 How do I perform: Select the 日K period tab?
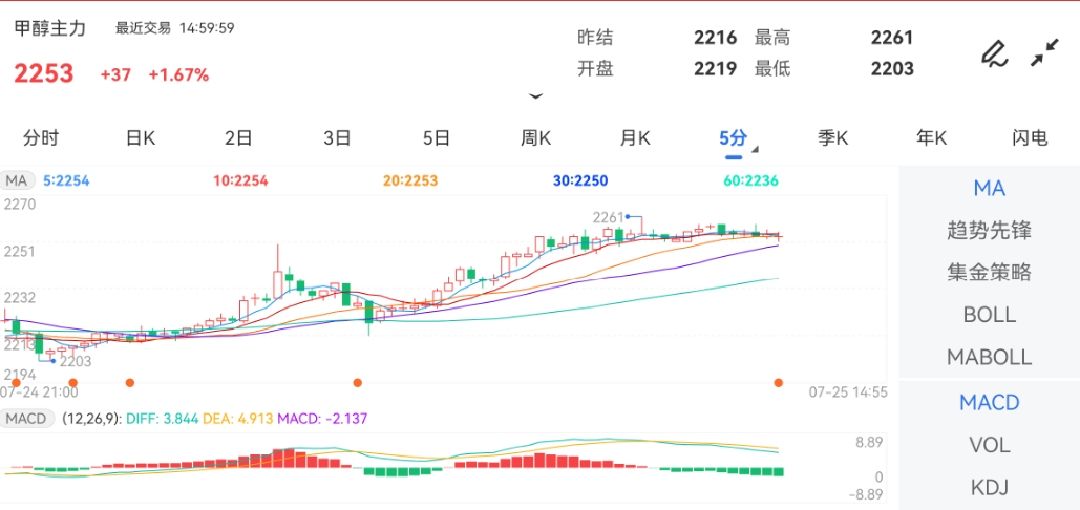click(x=140, y=138)
